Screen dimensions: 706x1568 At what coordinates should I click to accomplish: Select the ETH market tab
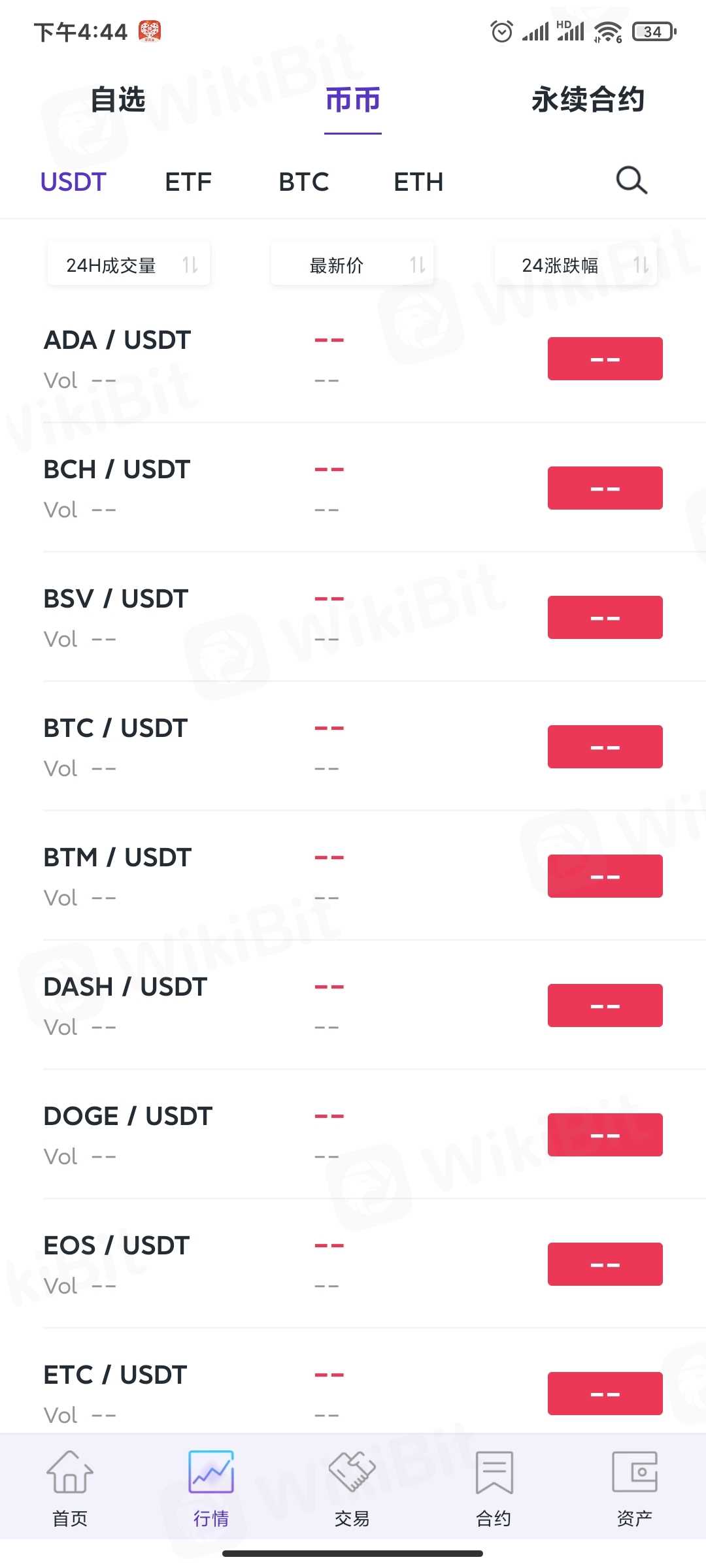[x=418, y=182]
